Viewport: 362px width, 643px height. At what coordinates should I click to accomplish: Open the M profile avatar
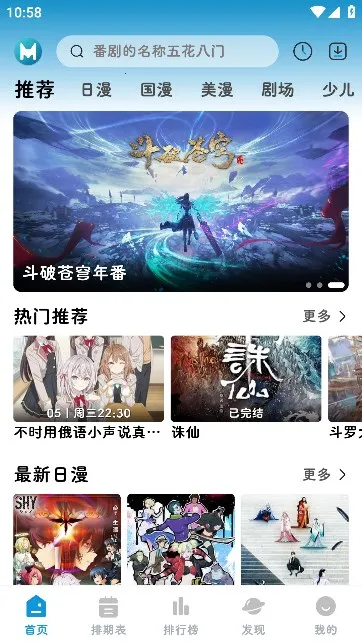[28, 51]
